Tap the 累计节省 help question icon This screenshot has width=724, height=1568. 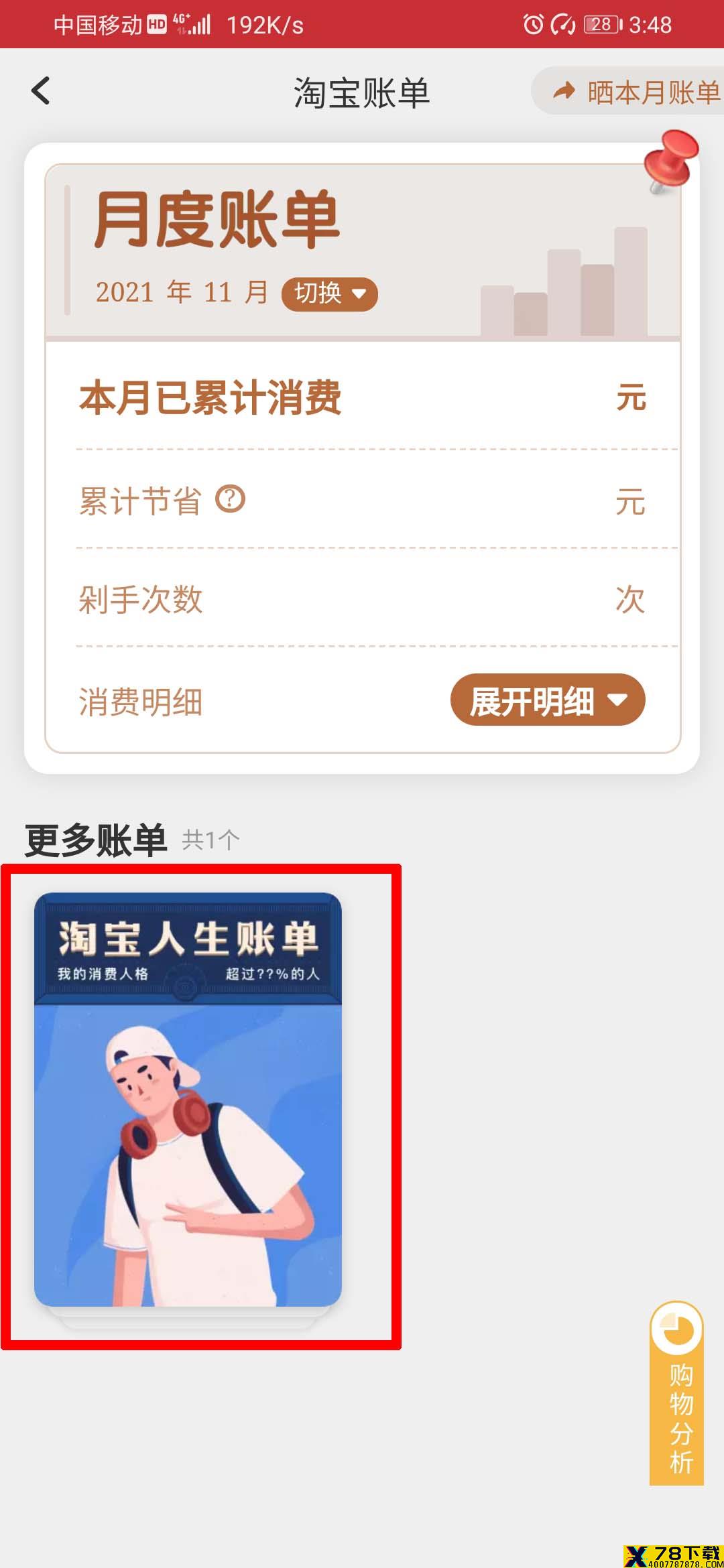point(230,499)
